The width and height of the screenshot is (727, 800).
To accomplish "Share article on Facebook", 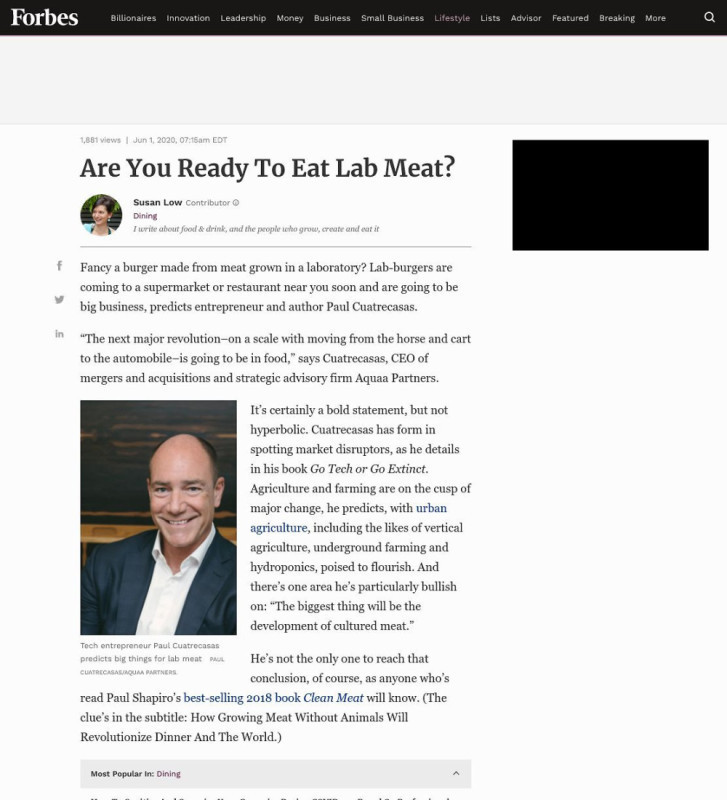I will click(x=59, y=266).
